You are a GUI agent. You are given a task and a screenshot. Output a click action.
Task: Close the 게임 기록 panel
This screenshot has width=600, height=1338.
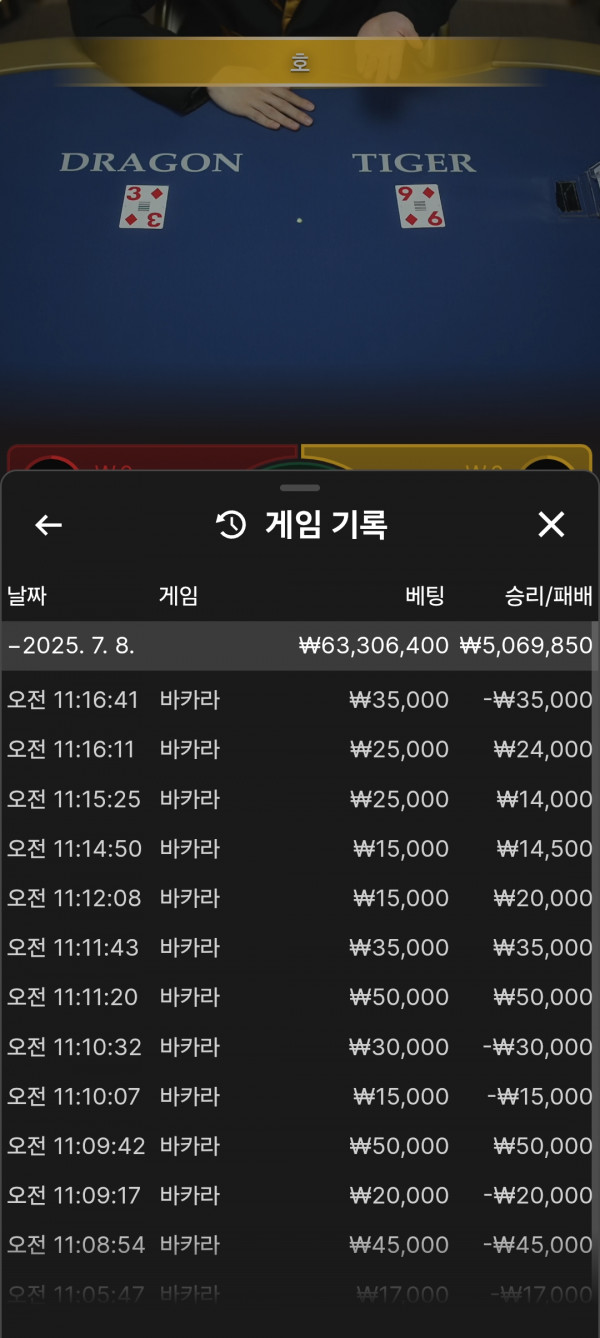click(551, 525)
